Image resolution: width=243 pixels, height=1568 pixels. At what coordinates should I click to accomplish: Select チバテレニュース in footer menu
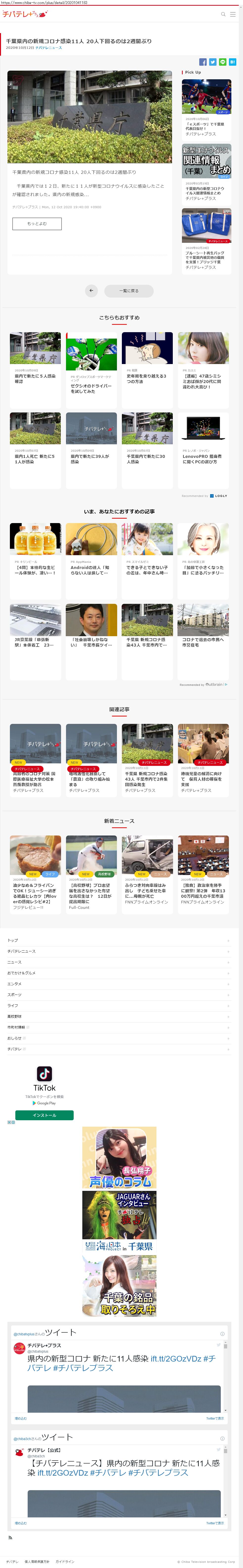click(x=22, y=951)
